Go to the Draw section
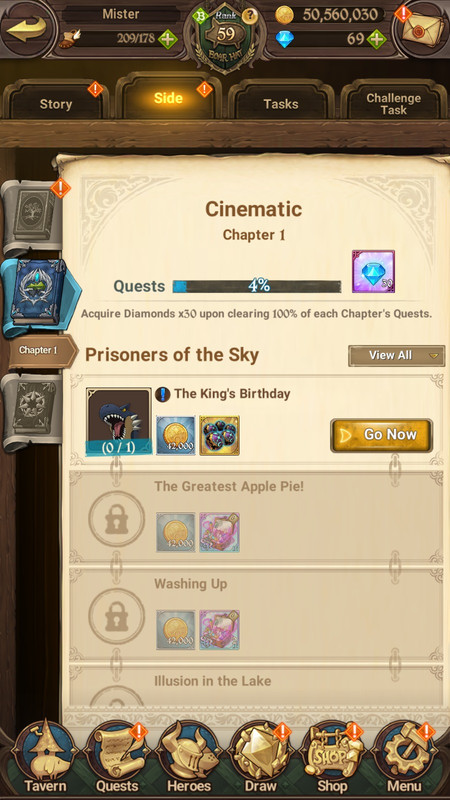 [x=260, y=757]
